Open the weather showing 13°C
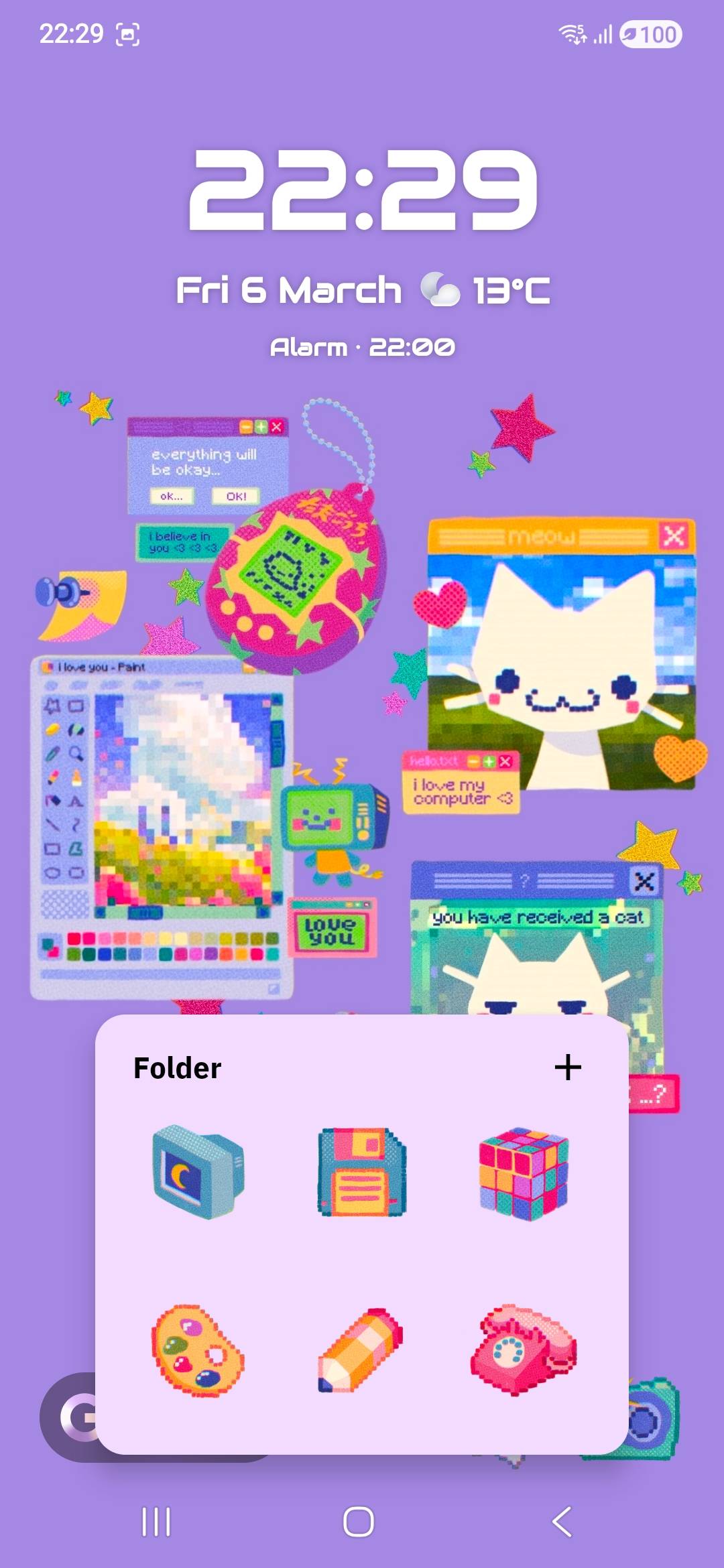 (485, 290)
